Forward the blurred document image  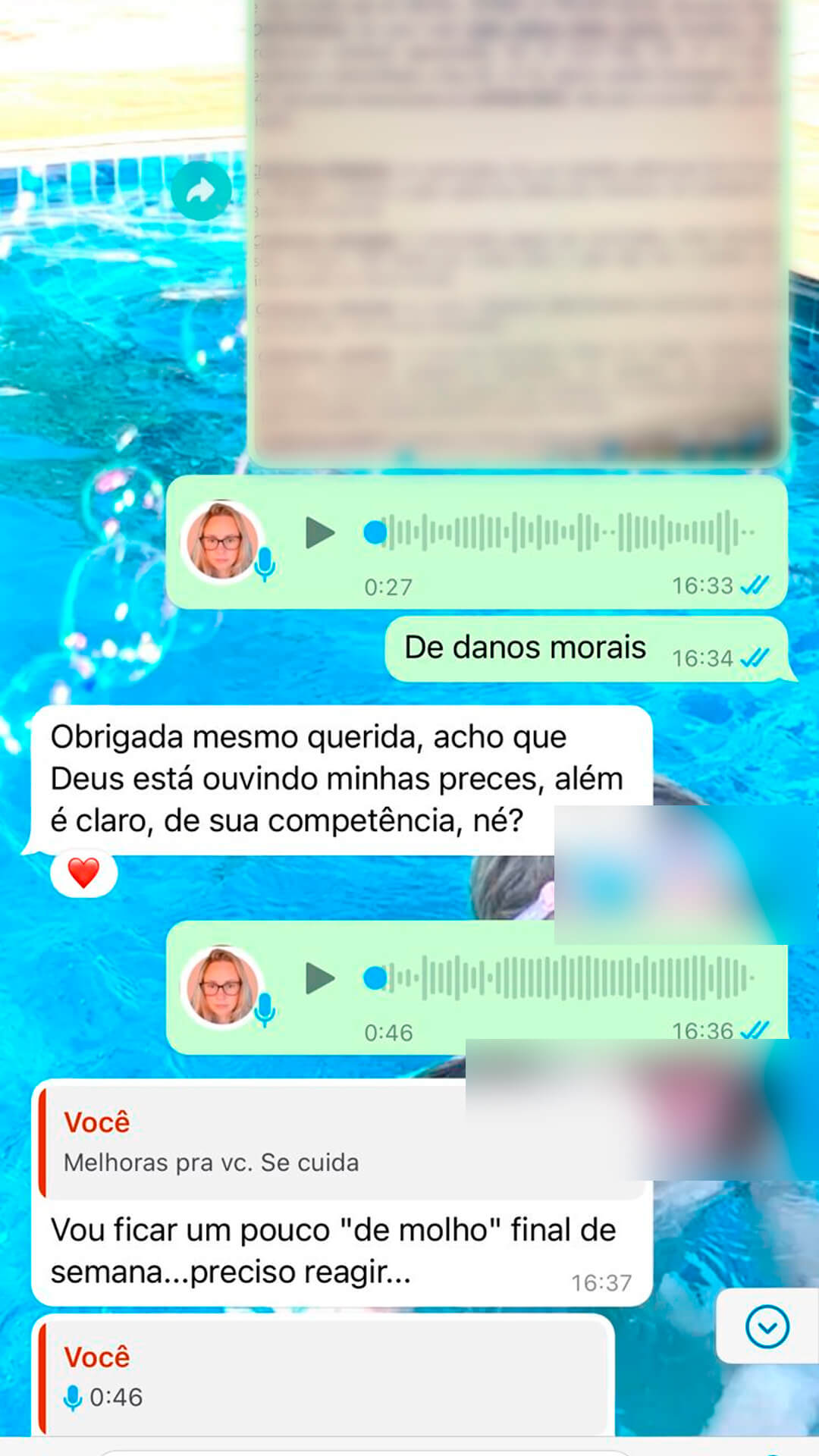202,190
